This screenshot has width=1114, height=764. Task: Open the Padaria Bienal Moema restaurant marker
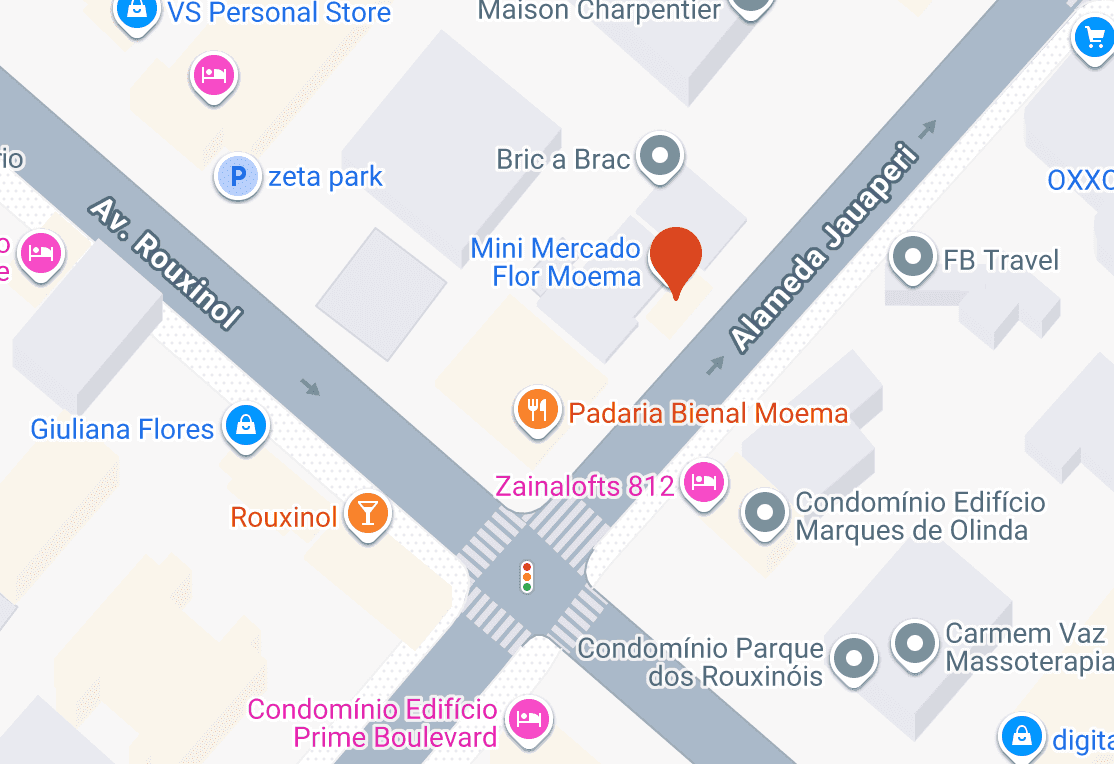click(537, 408)
